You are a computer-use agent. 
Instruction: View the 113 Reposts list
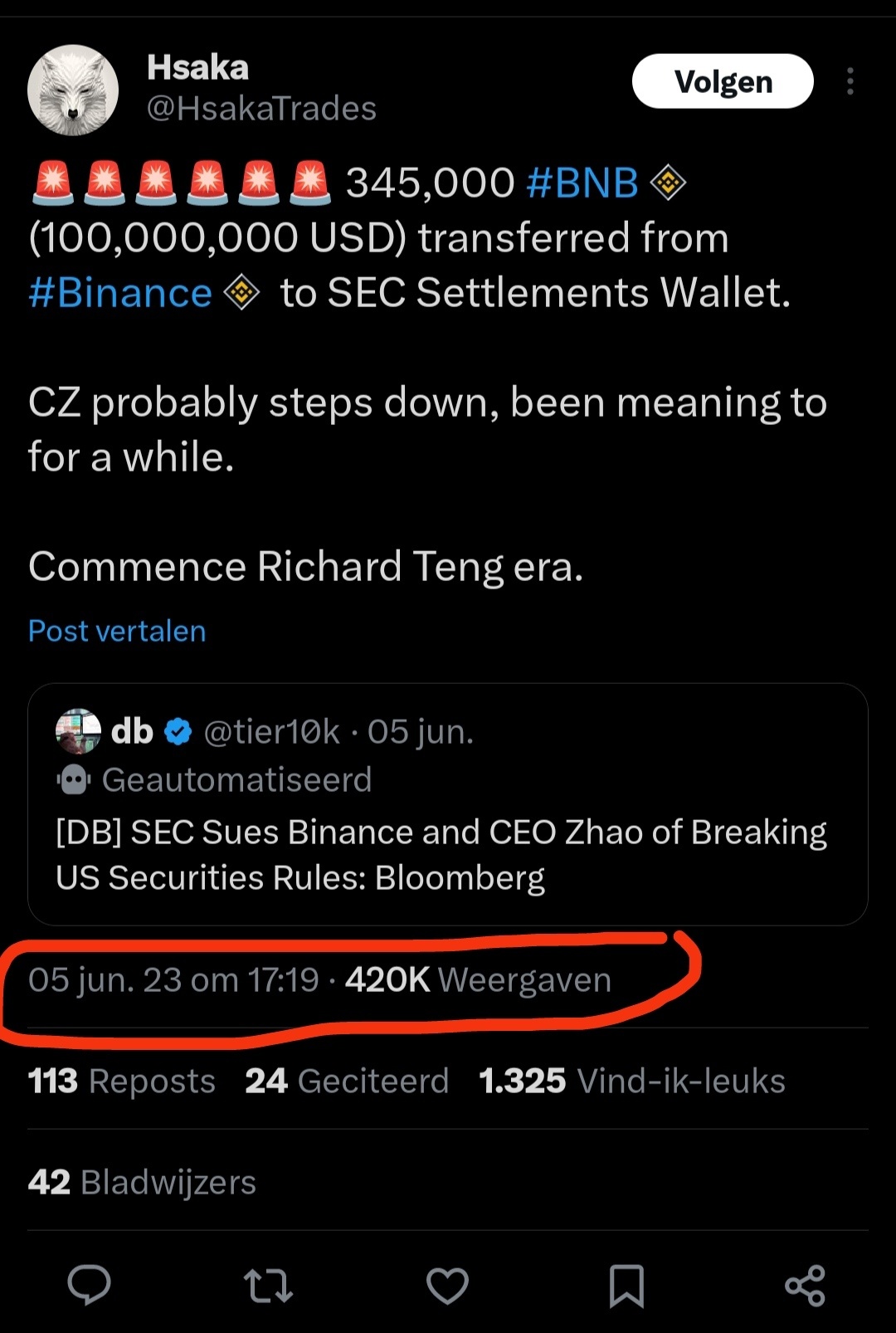121,1080
